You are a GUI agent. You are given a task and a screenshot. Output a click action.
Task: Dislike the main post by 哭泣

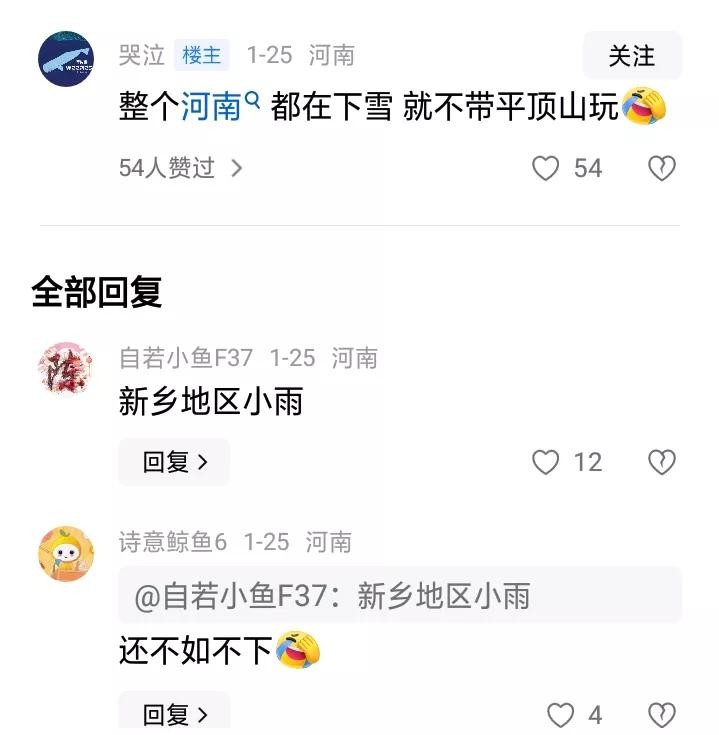[x=662, y=168]
